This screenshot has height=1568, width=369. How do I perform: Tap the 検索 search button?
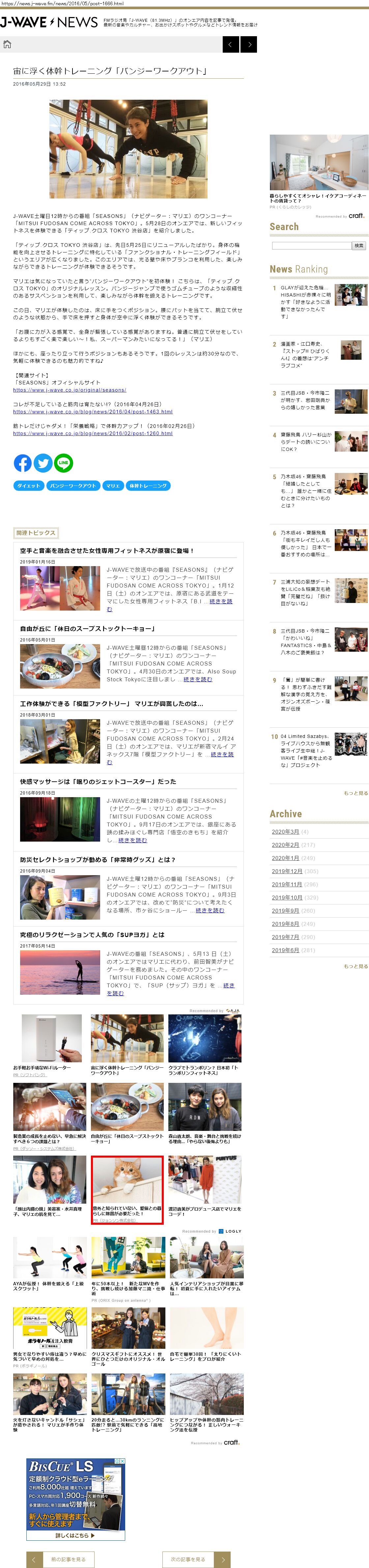coord(359,246)
